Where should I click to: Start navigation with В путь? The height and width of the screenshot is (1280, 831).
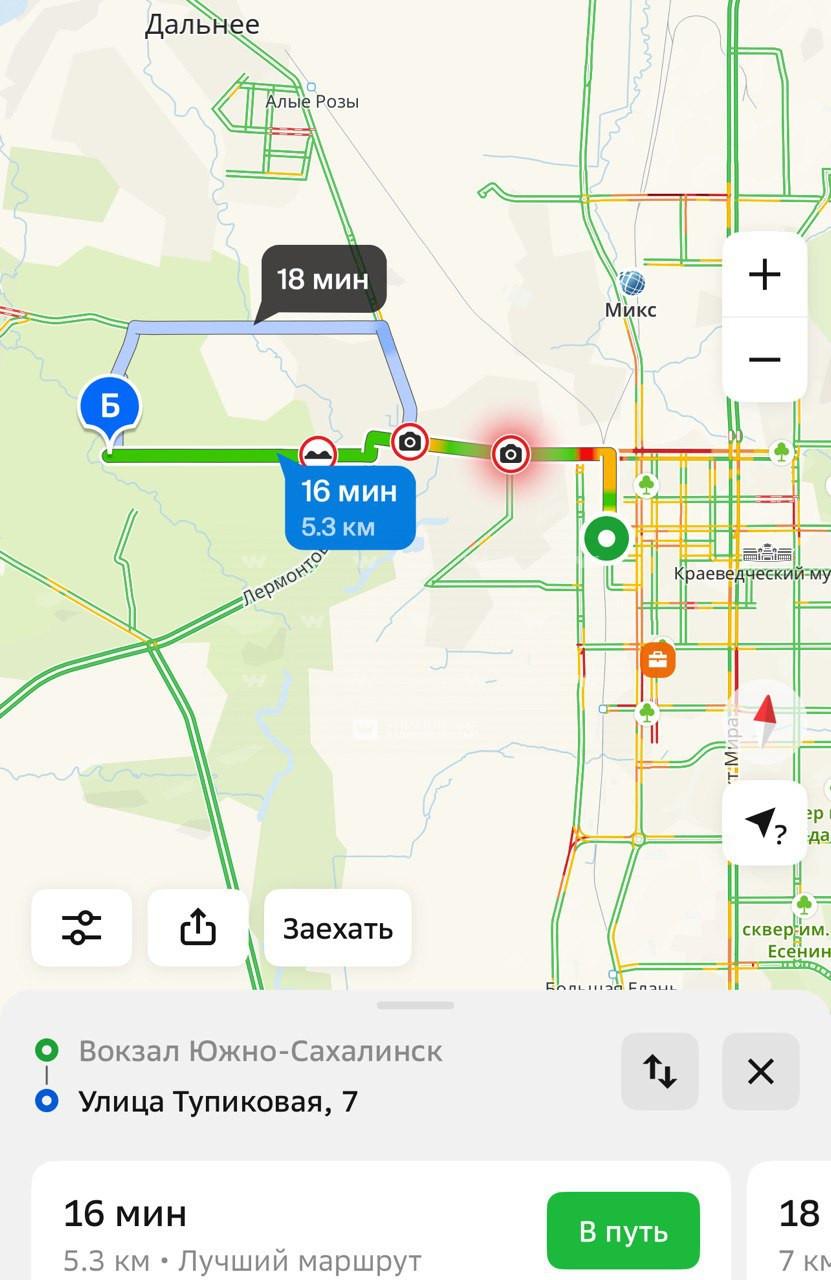click(x=623, y=1231)
